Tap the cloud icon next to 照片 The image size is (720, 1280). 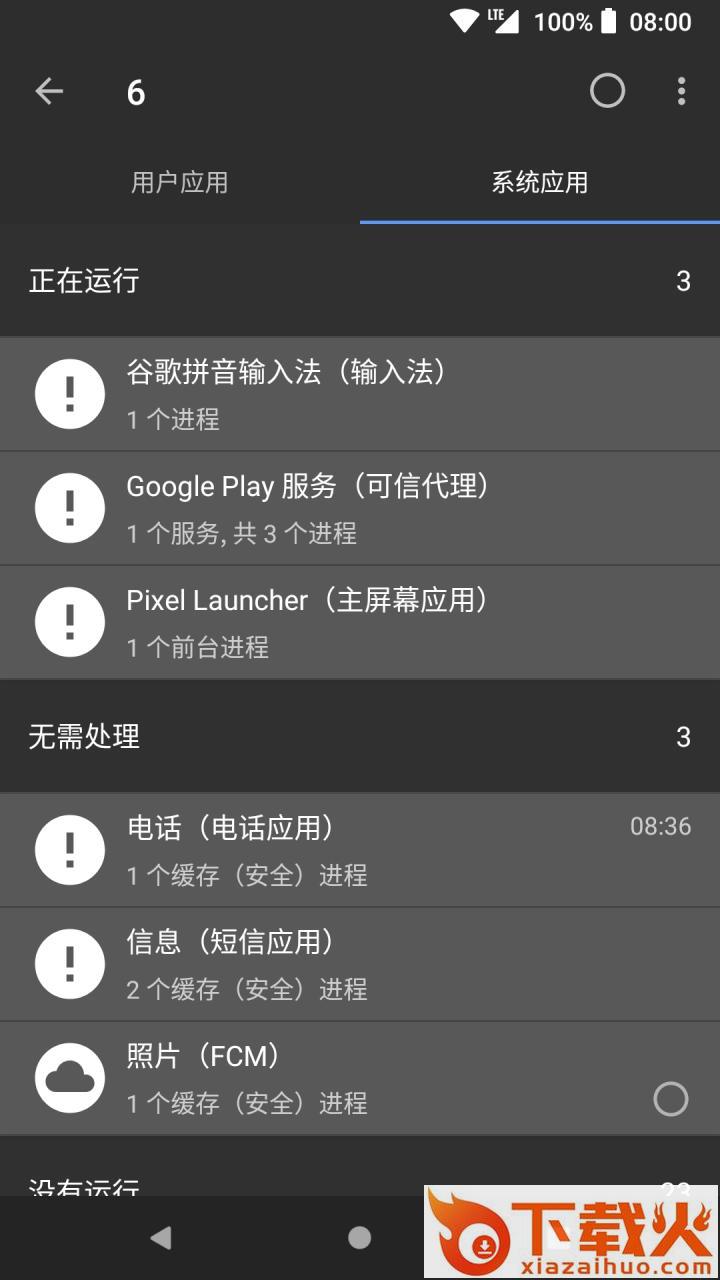coord(68,1077)
